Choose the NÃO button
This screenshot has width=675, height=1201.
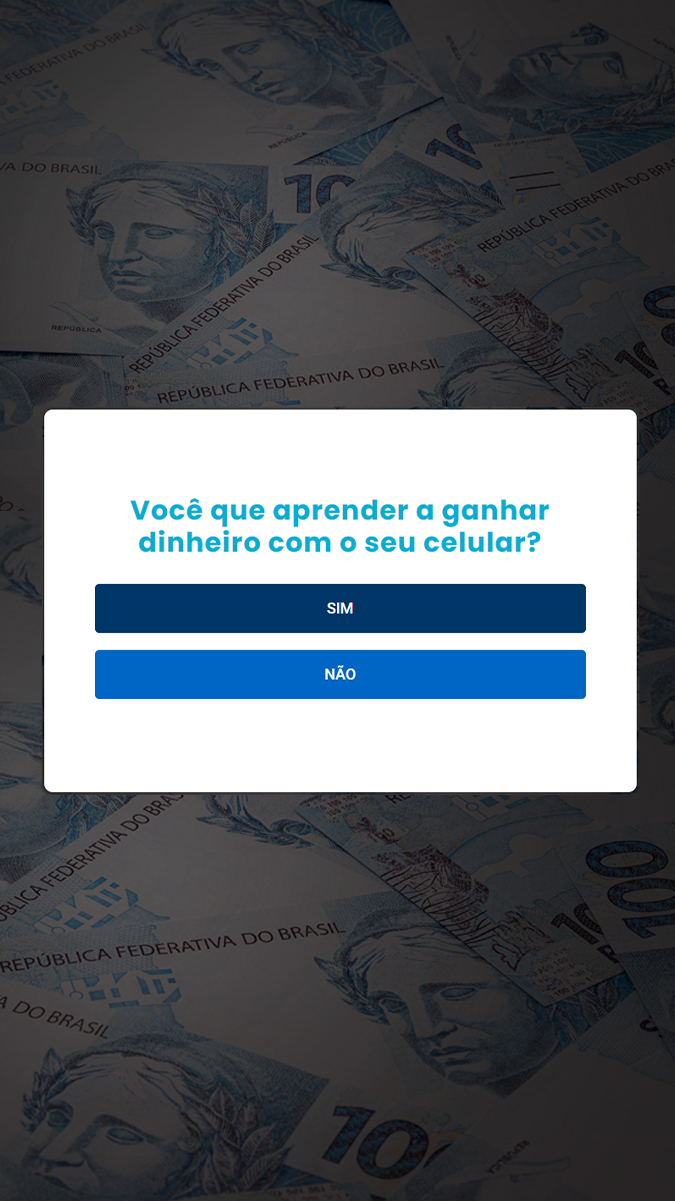340,674
